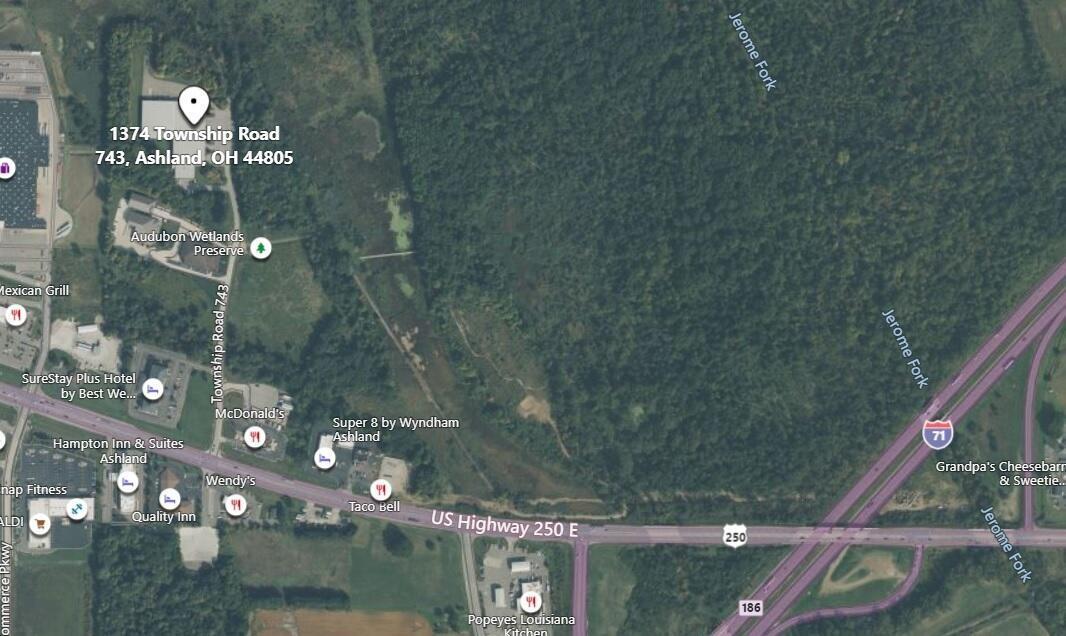The width and height of the screenshot is (1066, 636).
Task: Select the Quality Inn hotel marker
Action: coord(170,498)
